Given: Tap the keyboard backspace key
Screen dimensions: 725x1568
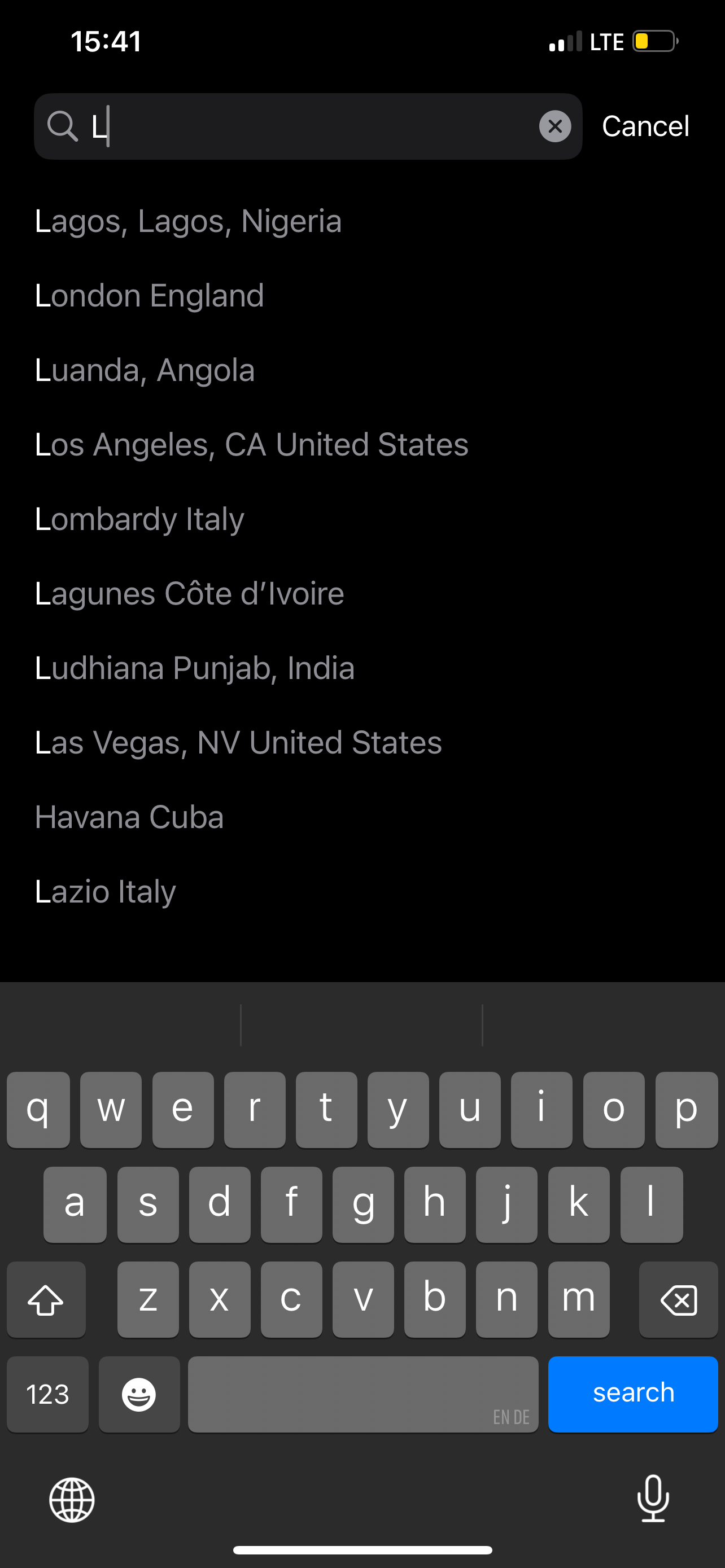Looking at the screenshot, I should point(678,1299).
